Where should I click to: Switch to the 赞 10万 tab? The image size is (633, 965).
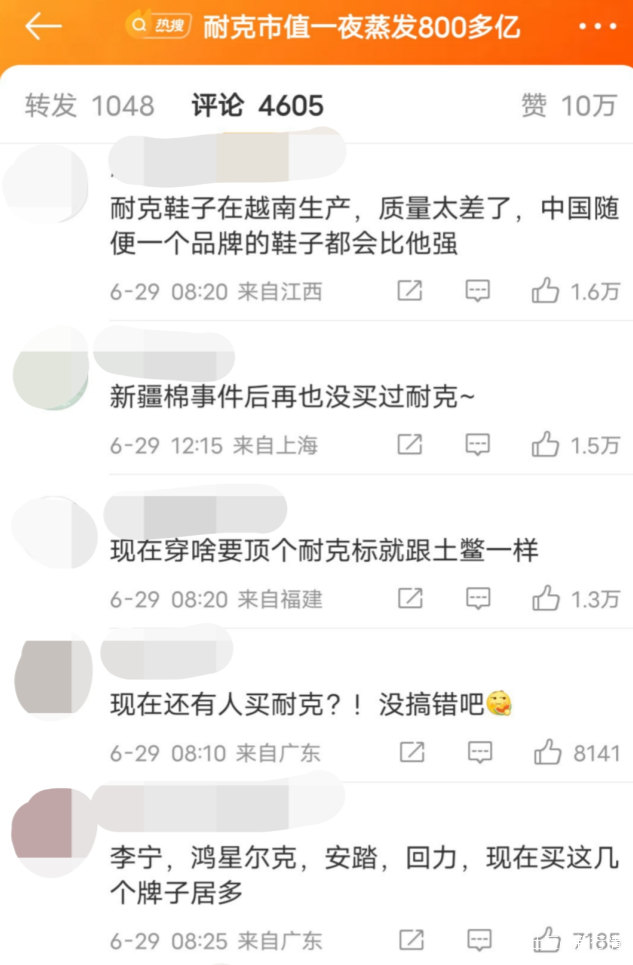[x=569, y=106]
